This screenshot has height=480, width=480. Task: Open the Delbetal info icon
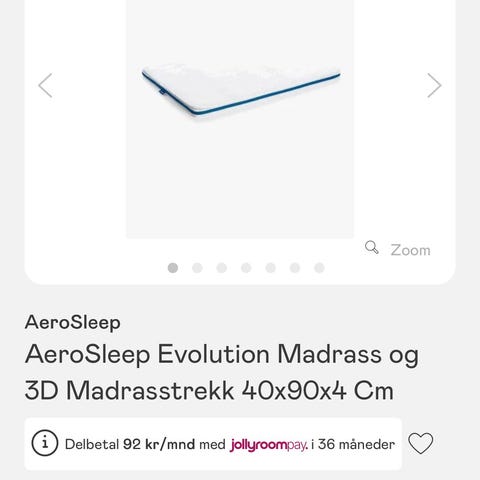click(x=45, y=444)
